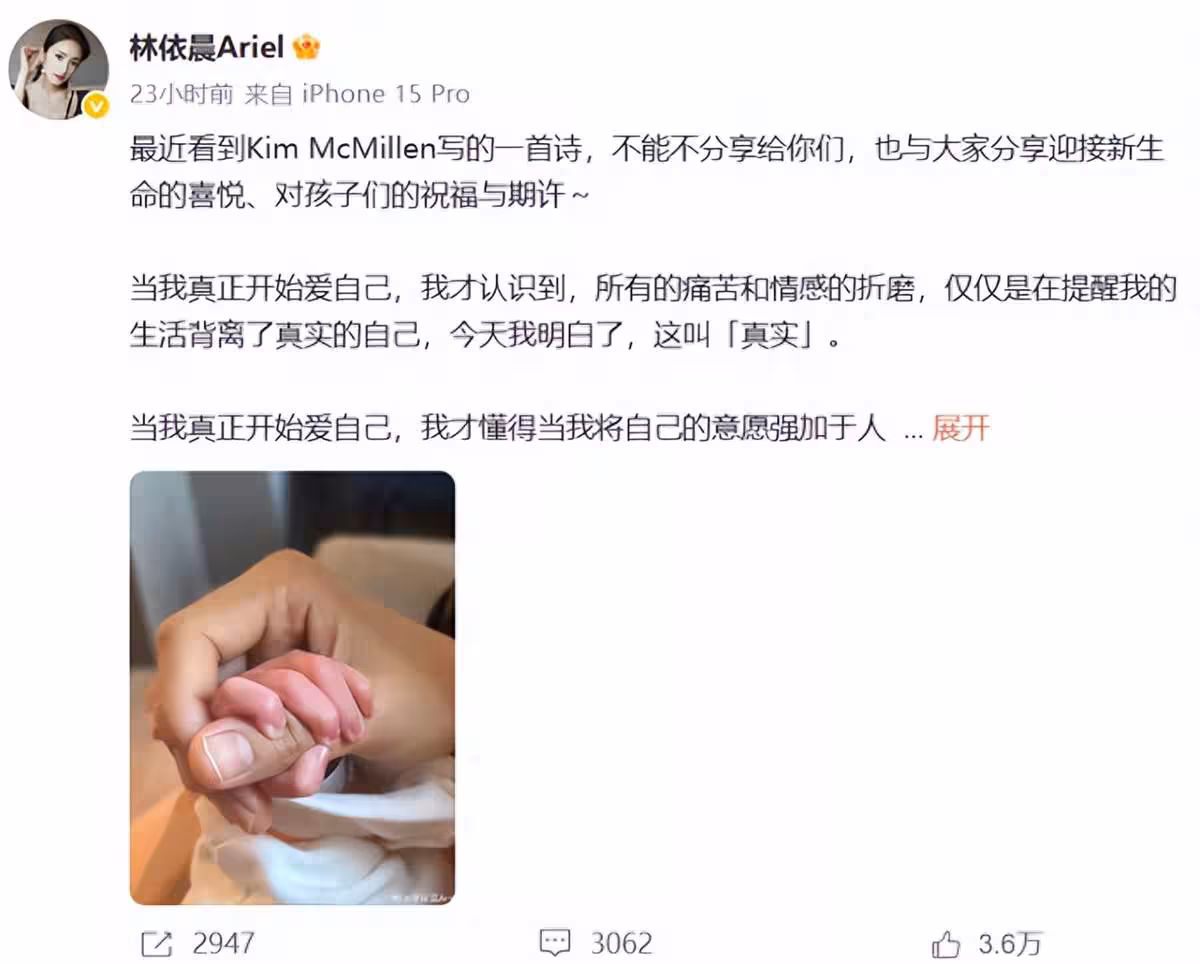The height and width of the screenshot is (964, 1200).
Task: Open the 林依晨Ariel username link
Action: click(x=207, y=45)
